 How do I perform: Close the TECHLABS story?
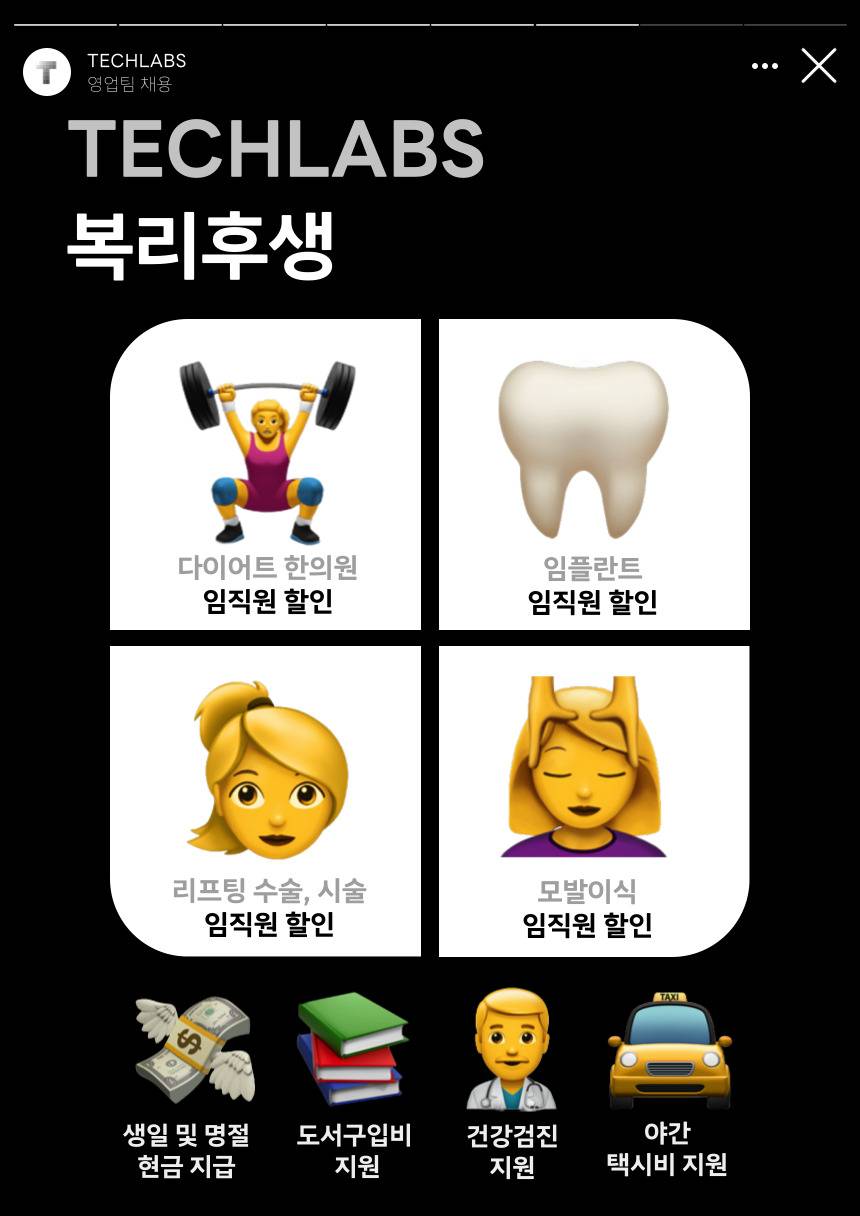pyautogui.click(x=819, y=65)
